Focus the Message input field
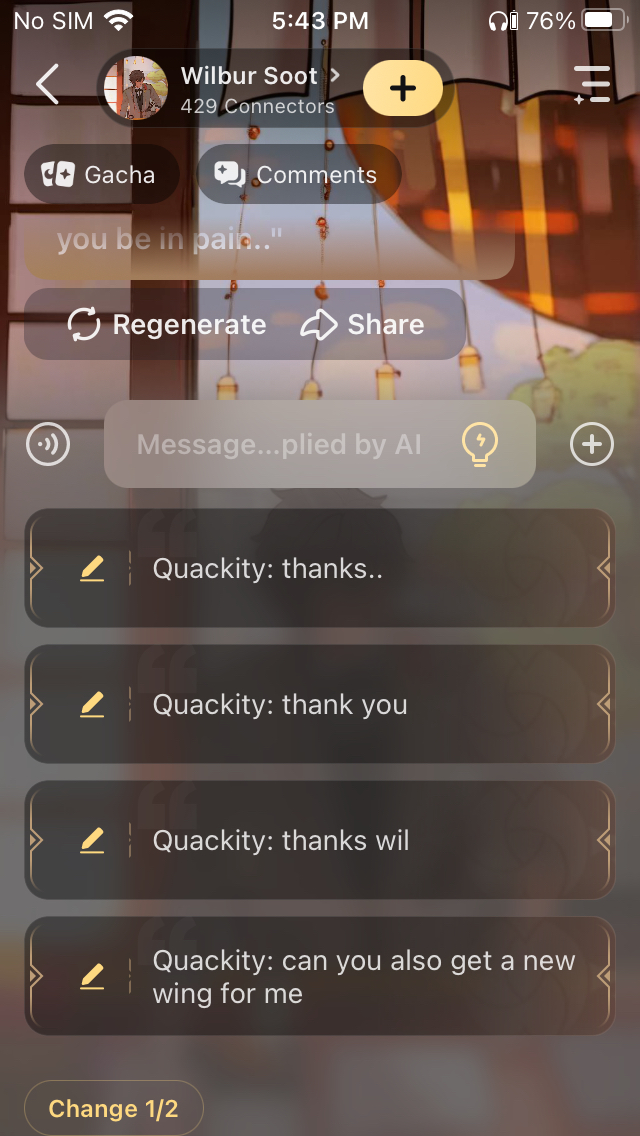This screenshot has width=640, height=1136. 280,444
